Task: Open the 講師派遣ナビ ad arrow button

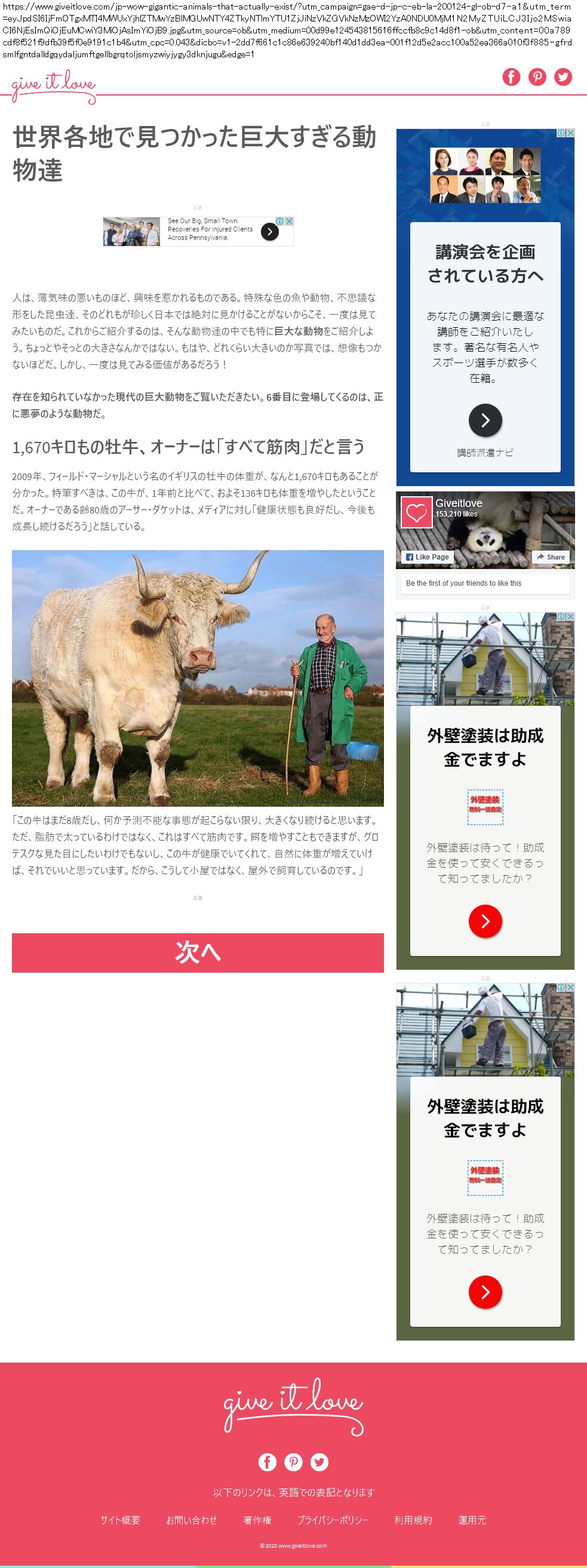Action: pyautogui.click(x=485, y=420)
